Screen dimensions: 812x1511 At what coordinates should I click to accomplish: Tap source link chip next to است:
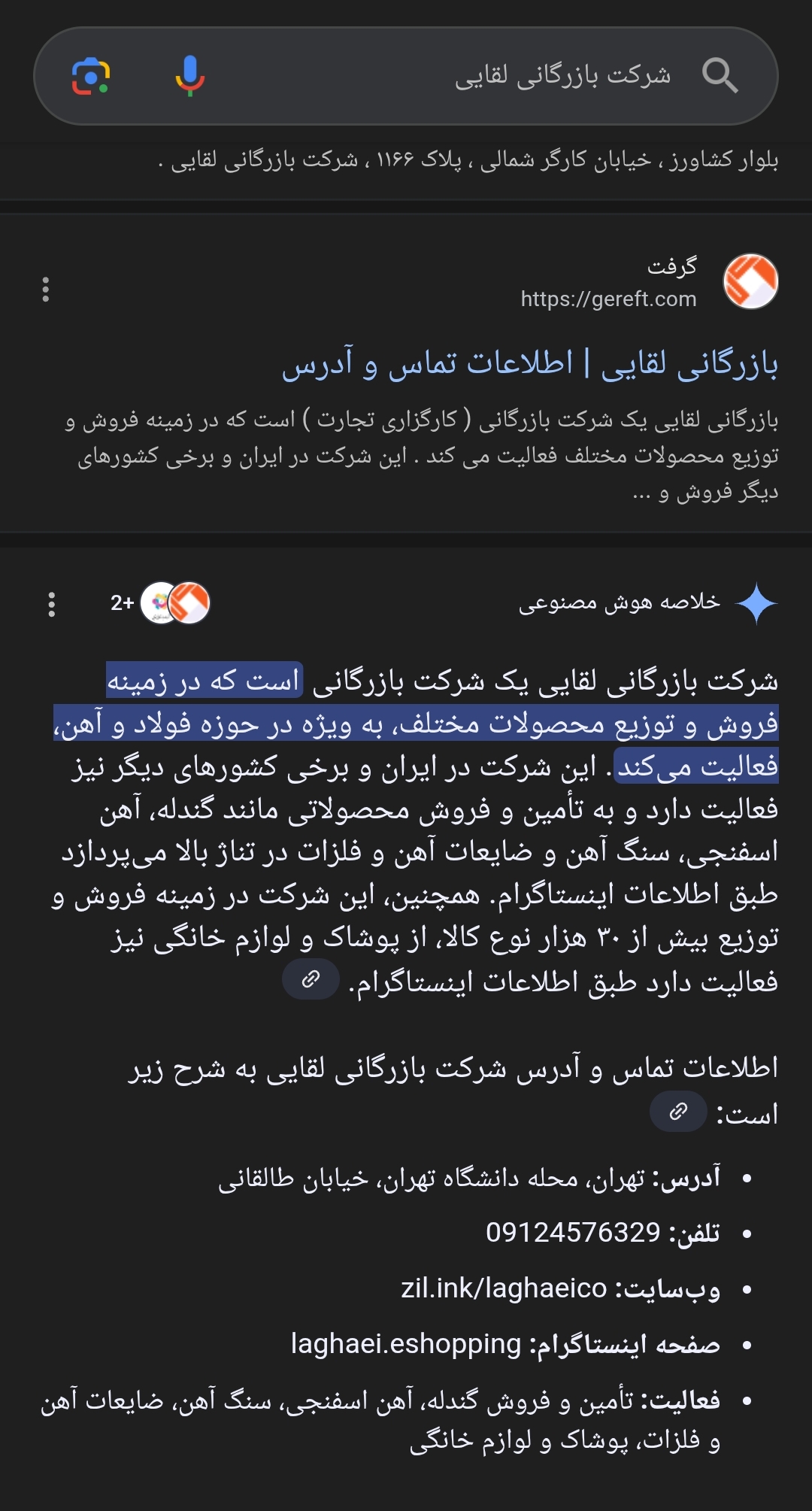coord(677,1112)
